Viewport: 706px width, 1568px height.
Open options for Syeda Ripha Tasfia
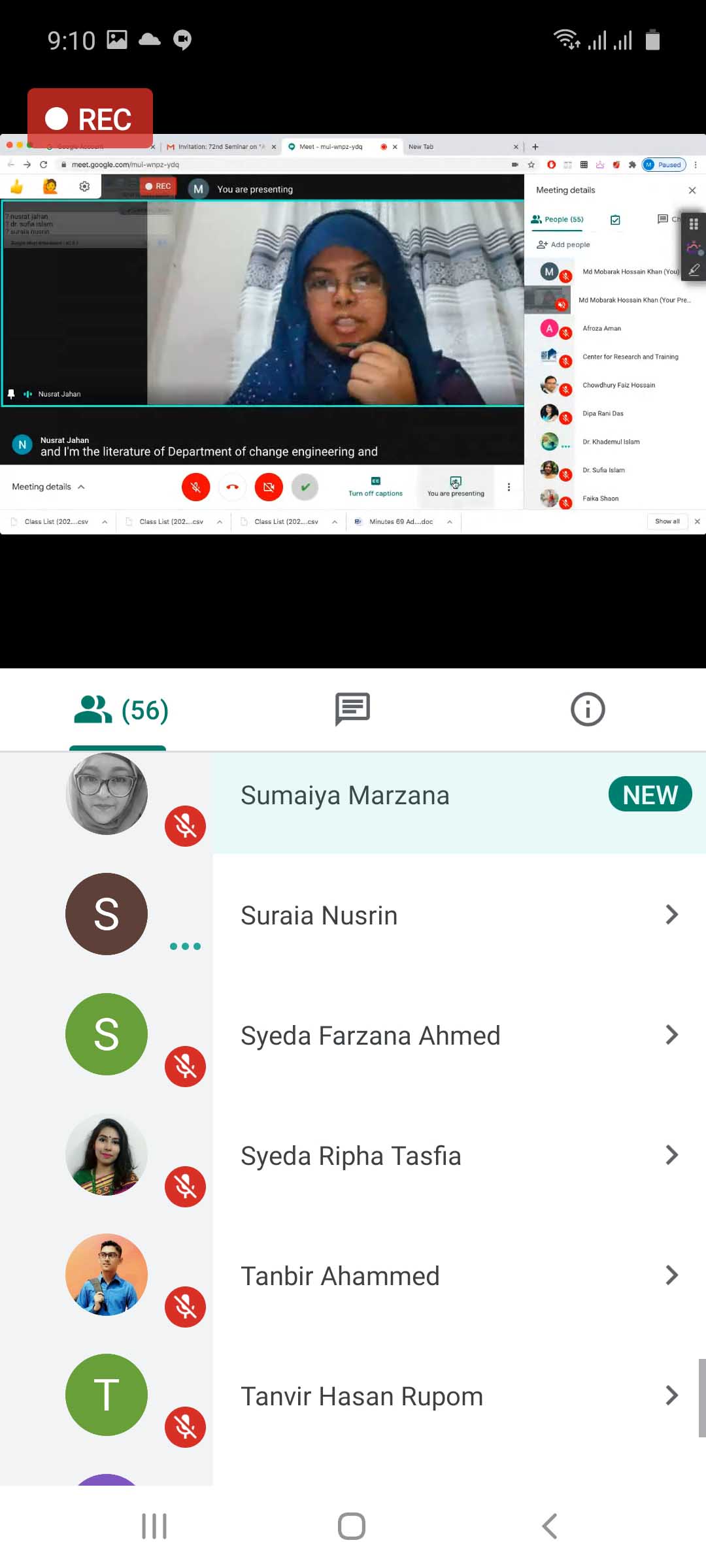tap(671, 1155)
